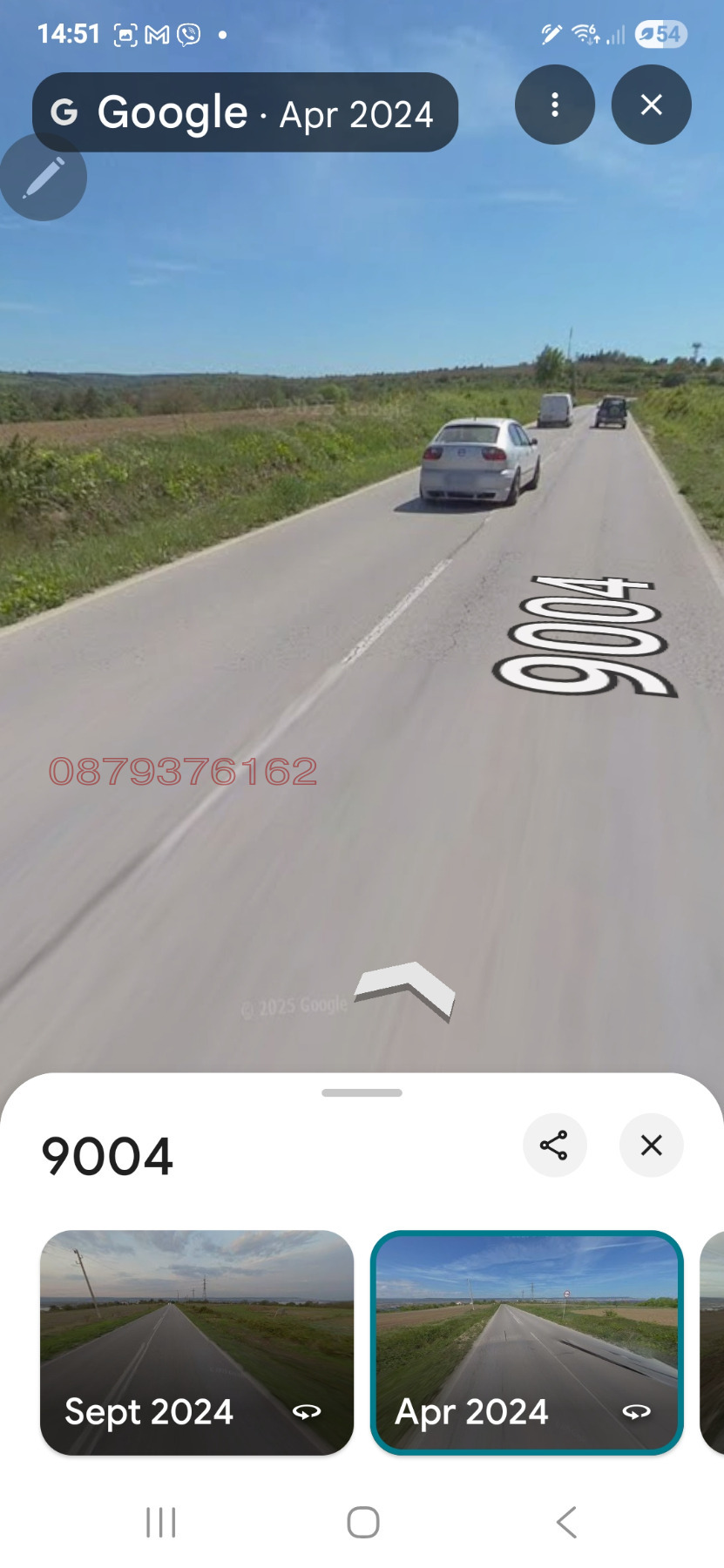Tap the battery percentage indicator

[x=658, y=34]
